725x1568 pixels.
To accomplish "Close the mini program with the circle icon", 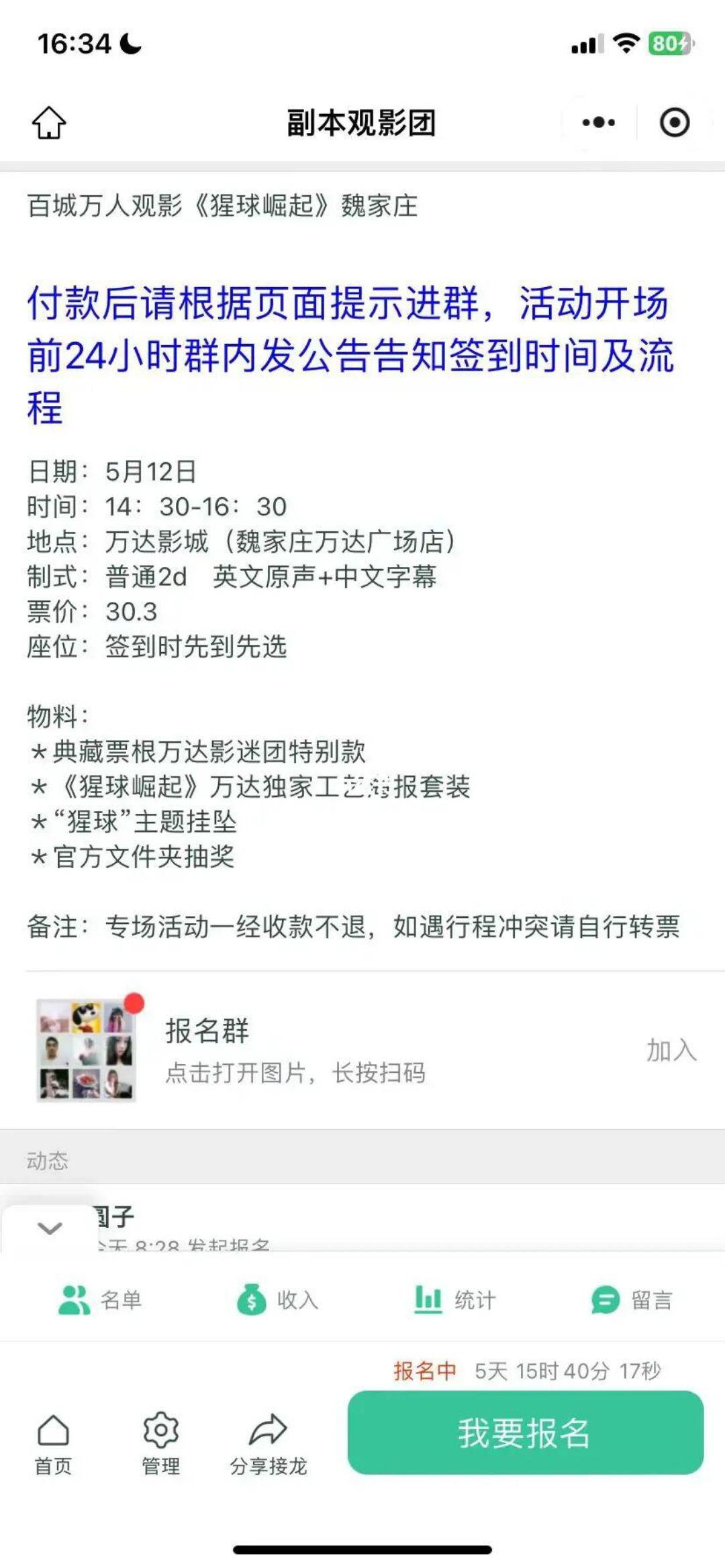I will coord(674,123).
